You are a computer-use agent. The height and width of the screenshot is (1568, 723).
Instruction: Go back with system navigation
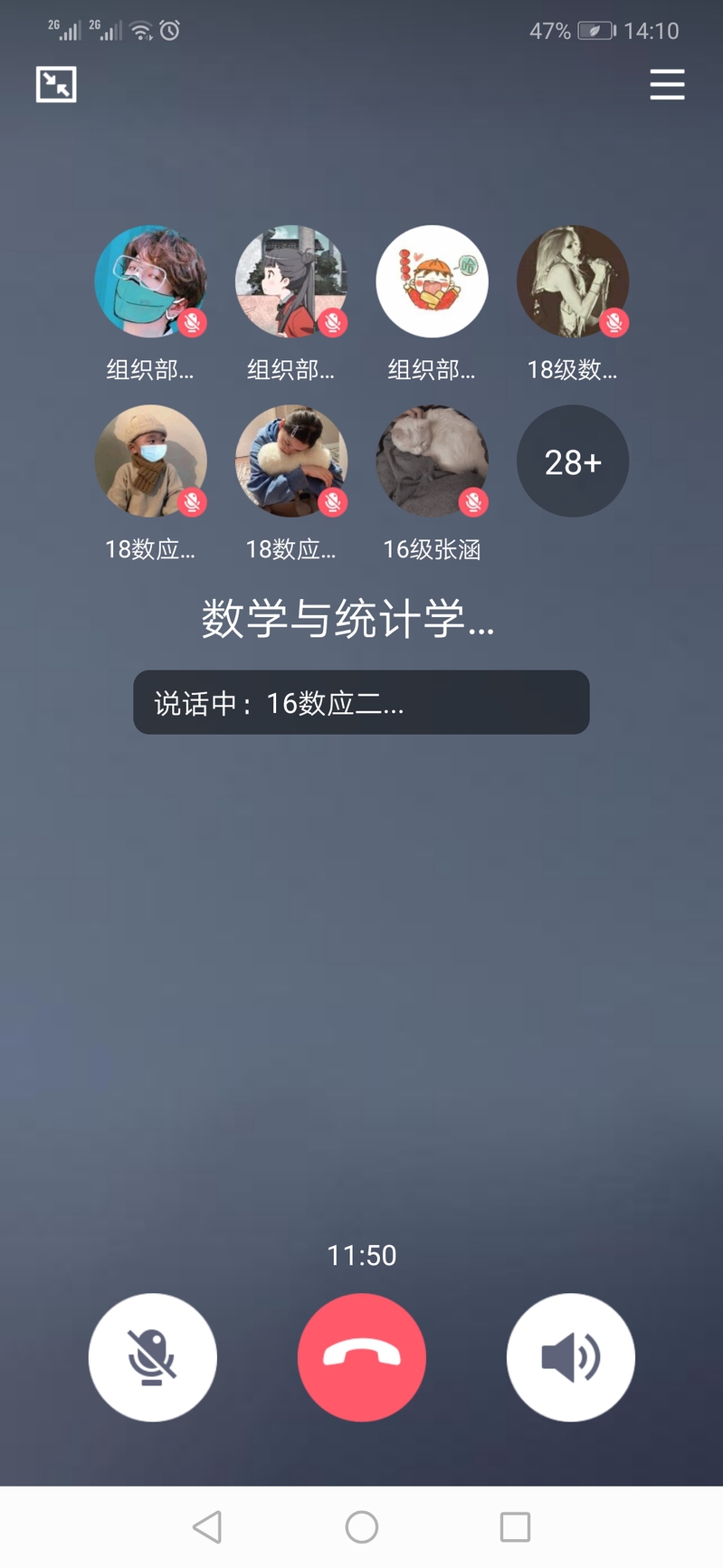coord(207,1526)
